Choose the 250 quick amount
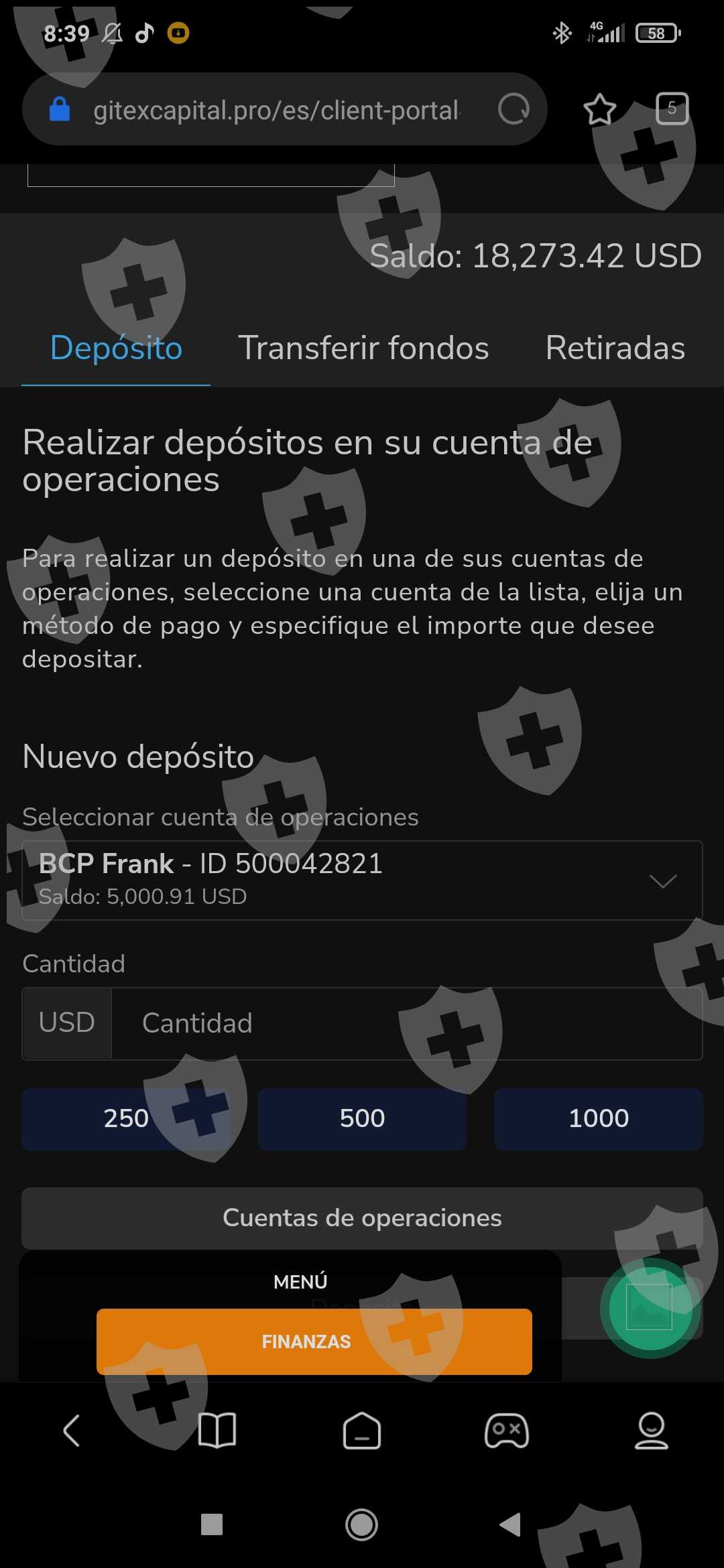This screenshot has height=1568, width=724. point(126,1118)
